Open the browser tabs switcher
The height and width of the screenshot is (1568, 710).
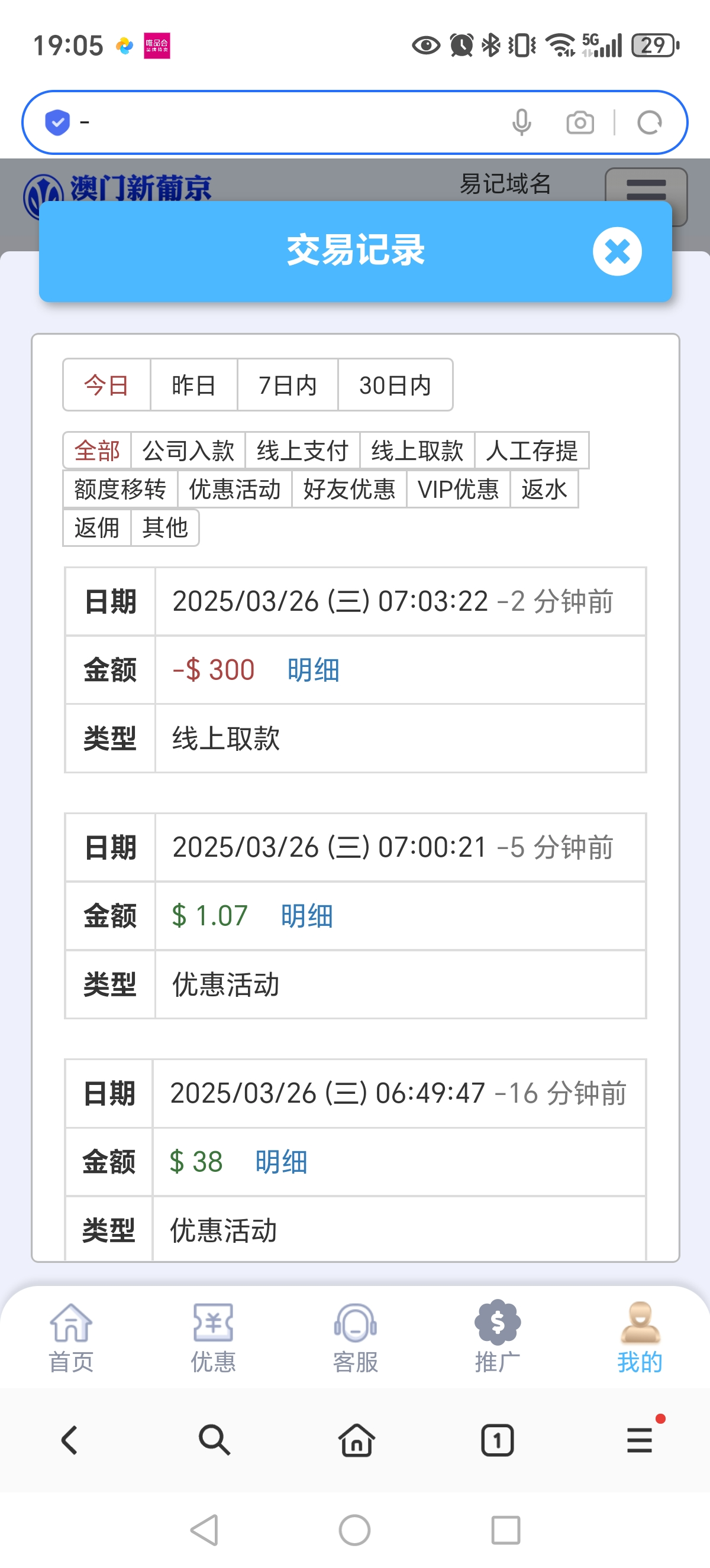tap(497, 1440)
